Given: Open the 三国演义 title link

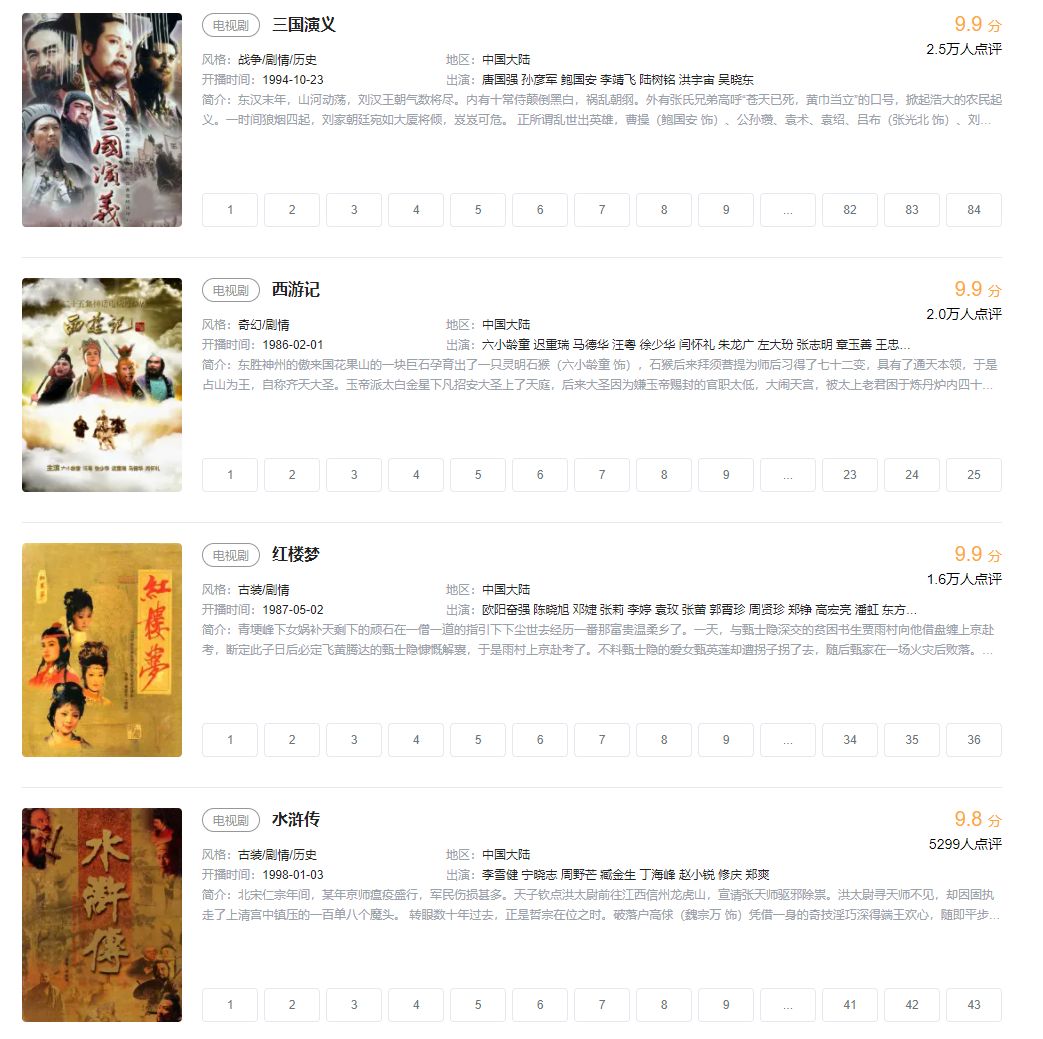Looking at the screenshot, I should click(303, 25).
